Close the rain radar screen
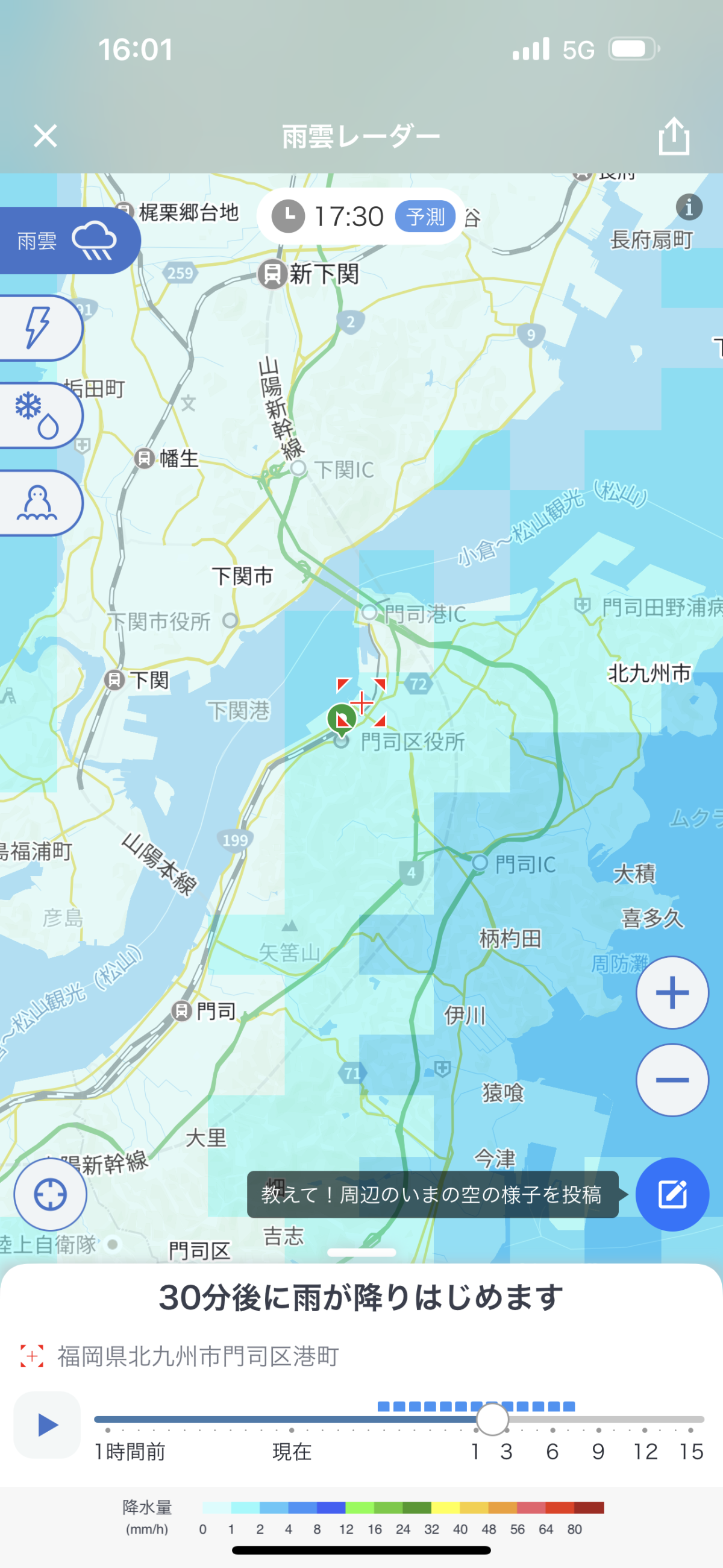This screenshot has width=723, height=1568. click(45, 136)
